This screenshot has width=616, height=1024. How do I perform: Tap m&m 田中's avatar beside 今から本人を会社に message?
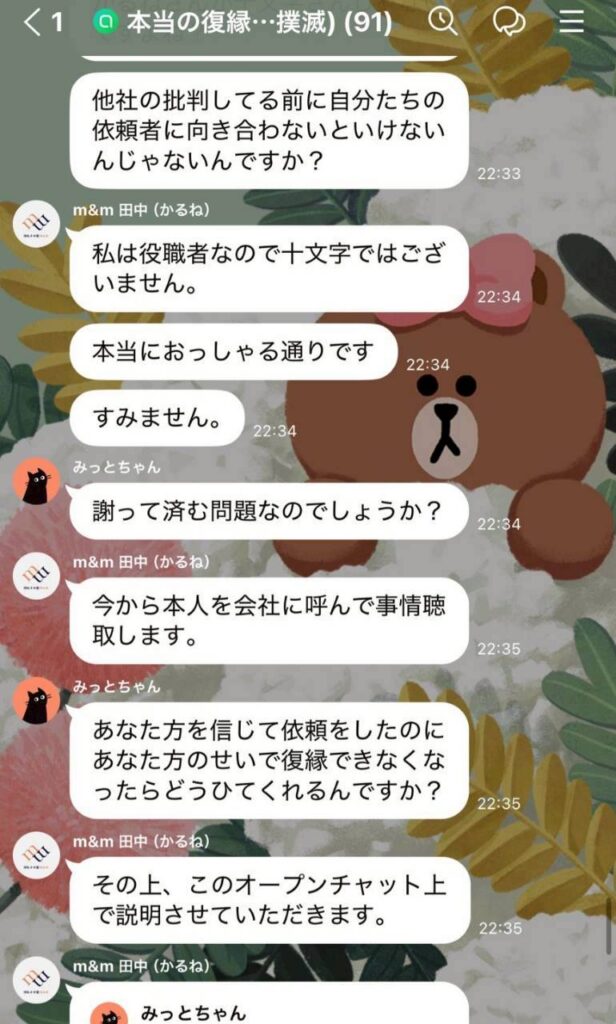36,575
